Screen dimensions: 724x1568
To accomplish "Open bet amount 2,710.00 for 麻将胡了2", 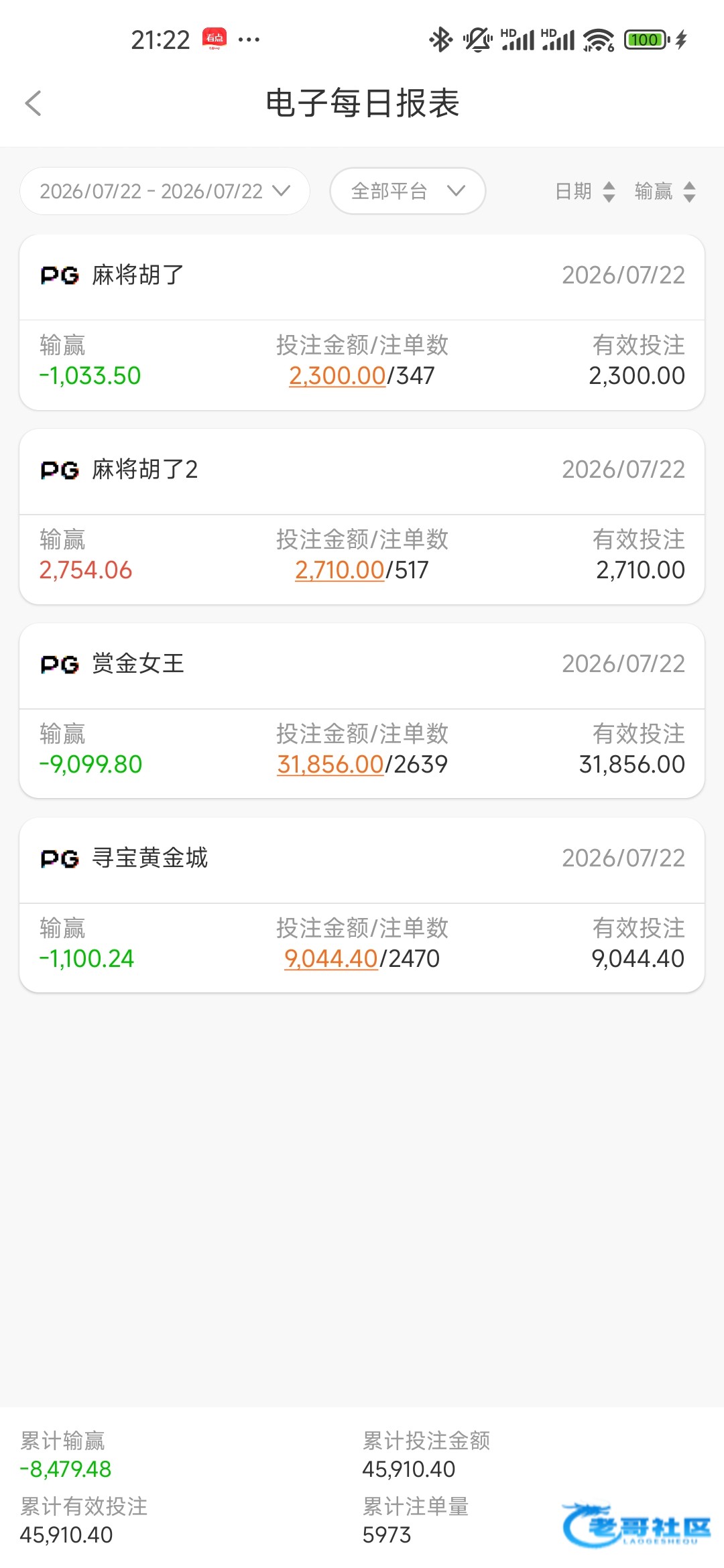I will tap(340, 570).
